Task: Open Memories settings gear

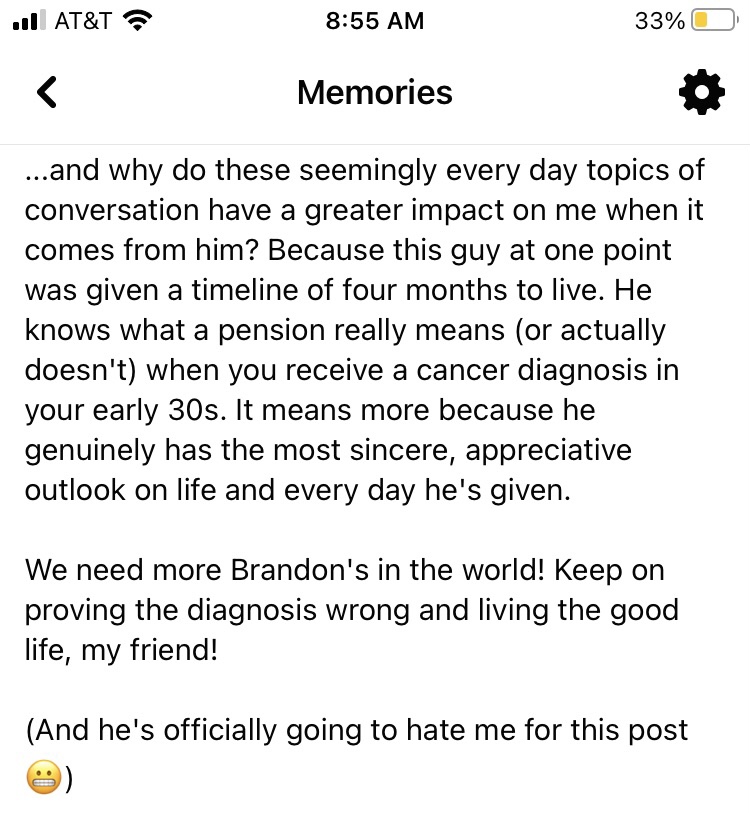Action: [701, 93]
